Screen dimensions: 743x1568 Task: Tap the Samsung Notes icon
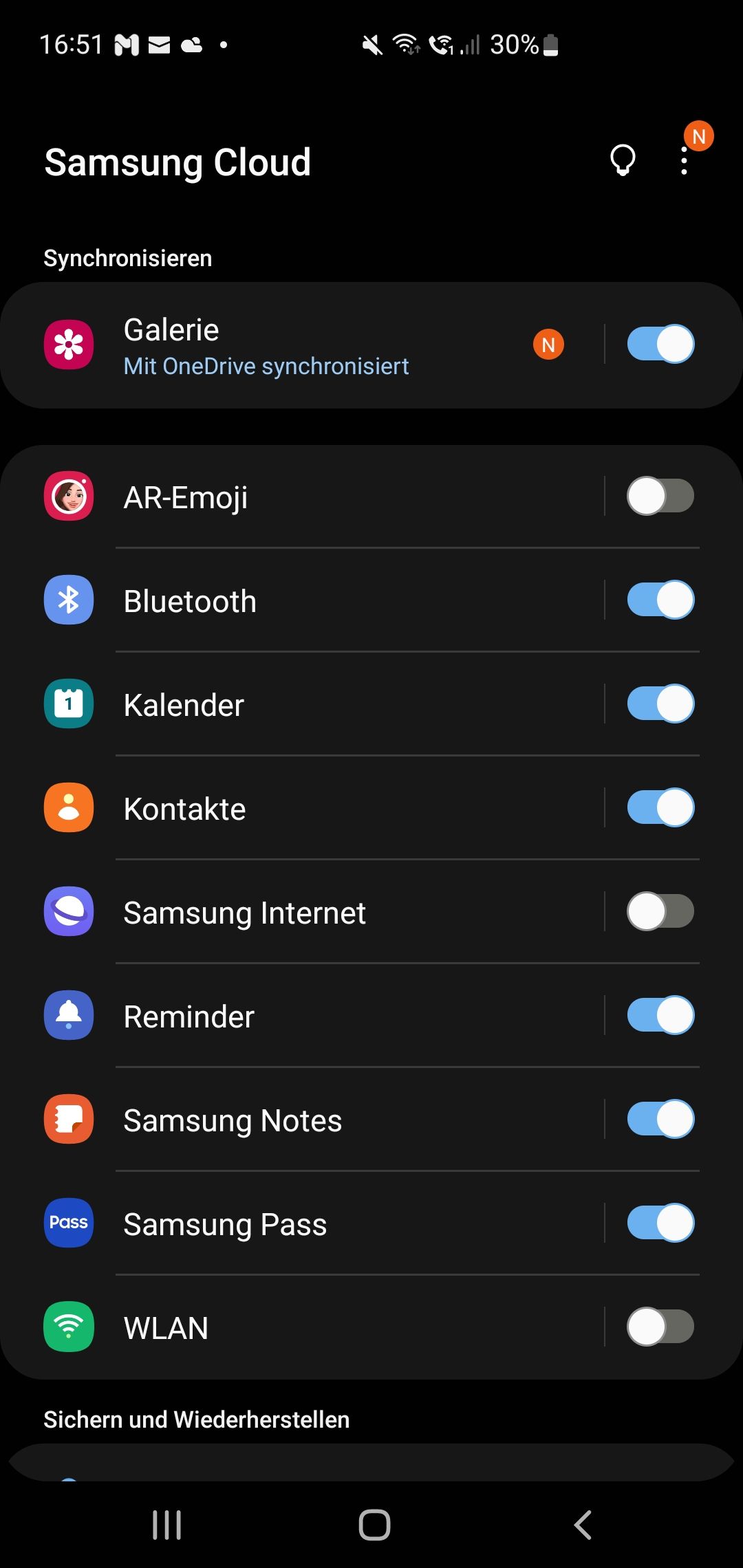[x=68, y=1120]
